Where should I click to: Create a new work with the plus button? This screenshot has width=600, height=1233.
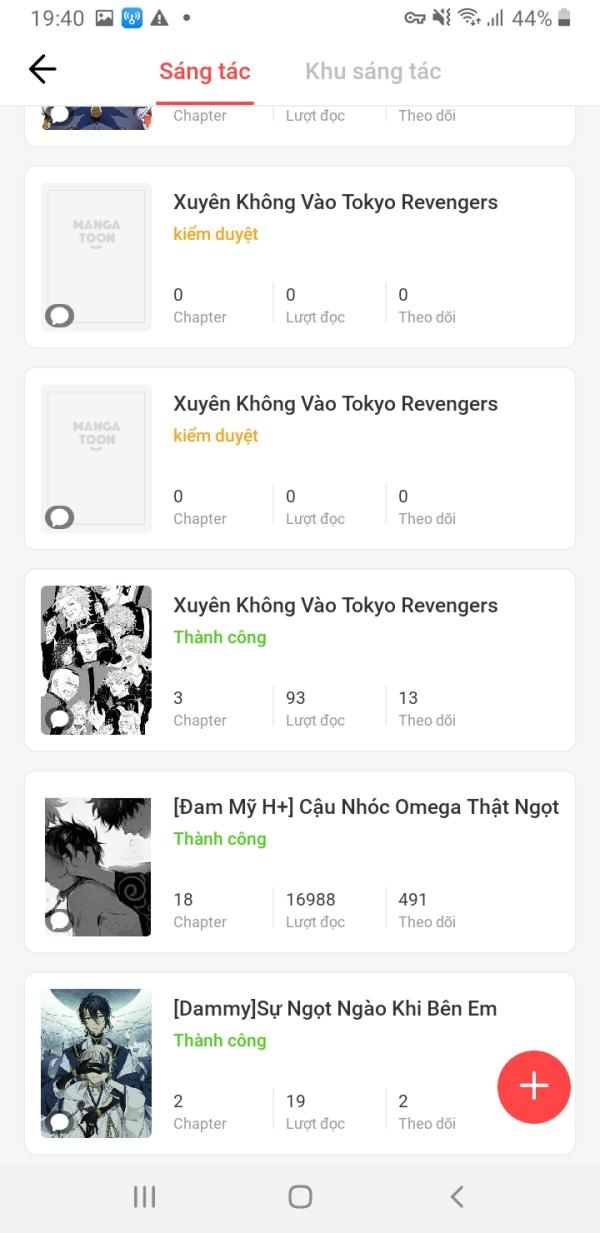(534, 1087)
